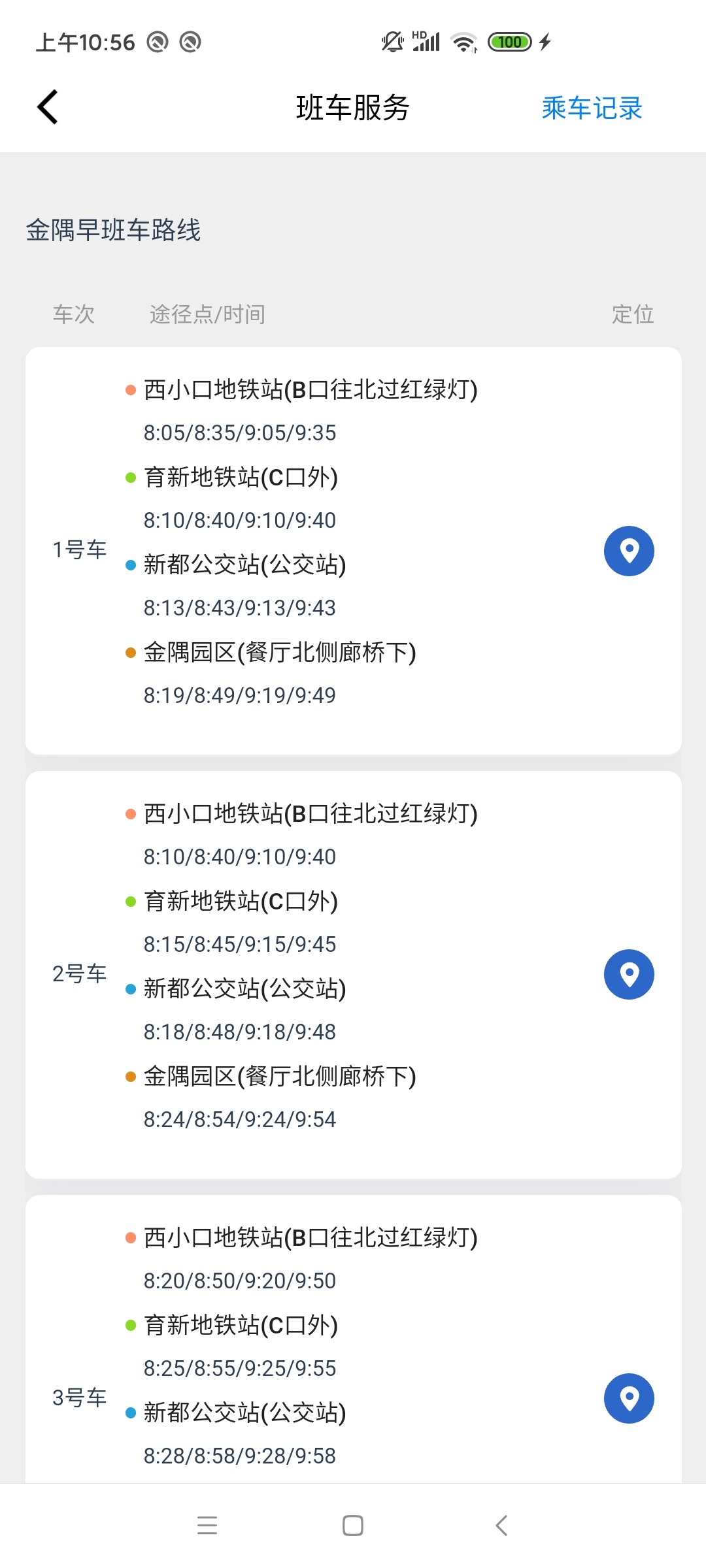
Task: Open the location pin for 1号车
Action: [628, 551]
